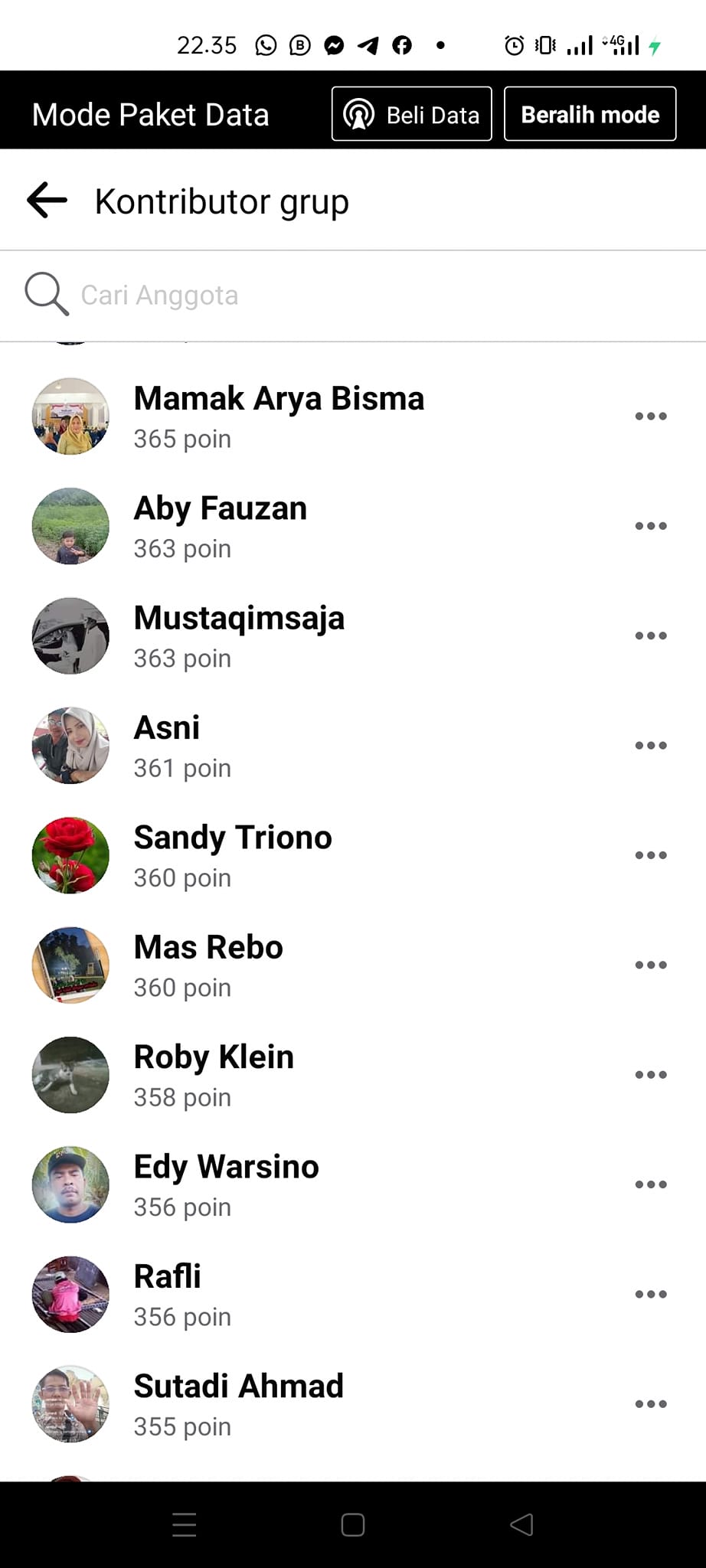The width and height of the screenshot is (706, 1568).
Task: Open more options for Roby Klein
Action: point(651,1075)
